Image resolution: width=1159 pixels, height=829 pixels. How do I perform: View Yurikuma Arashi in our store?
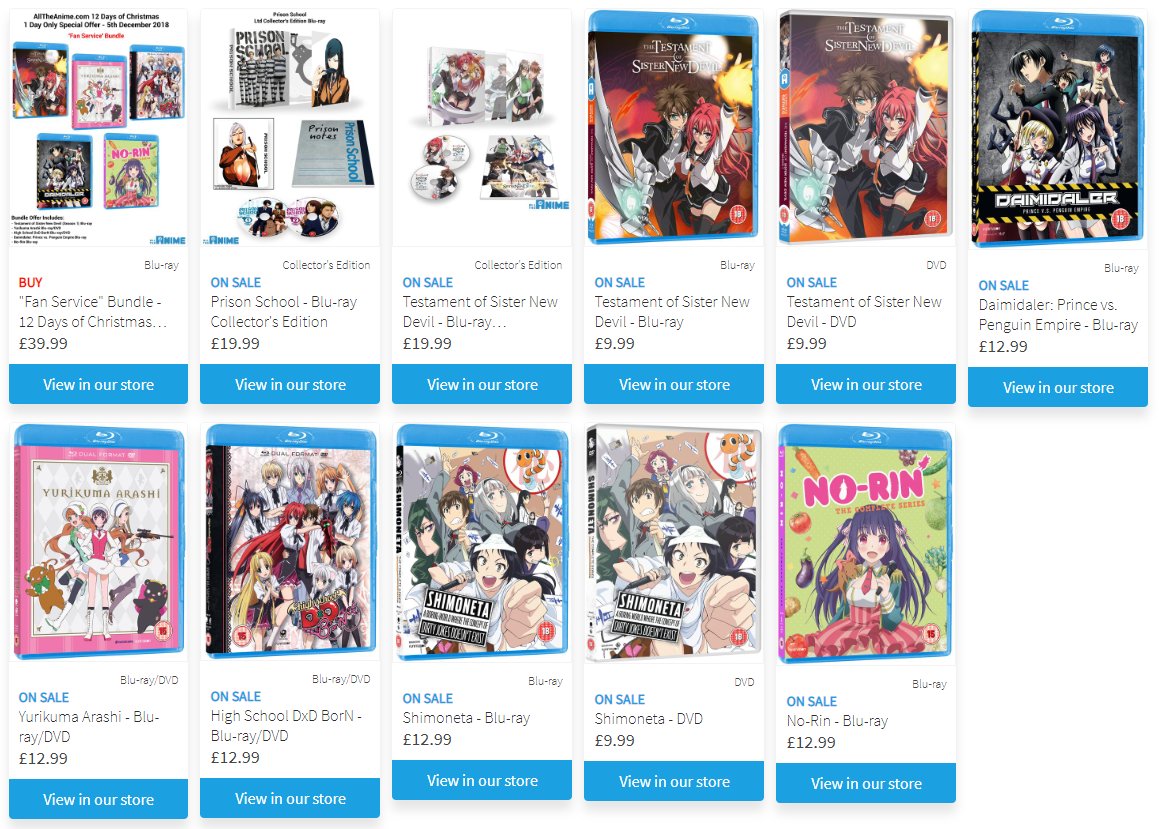click(x=98, y=799)
